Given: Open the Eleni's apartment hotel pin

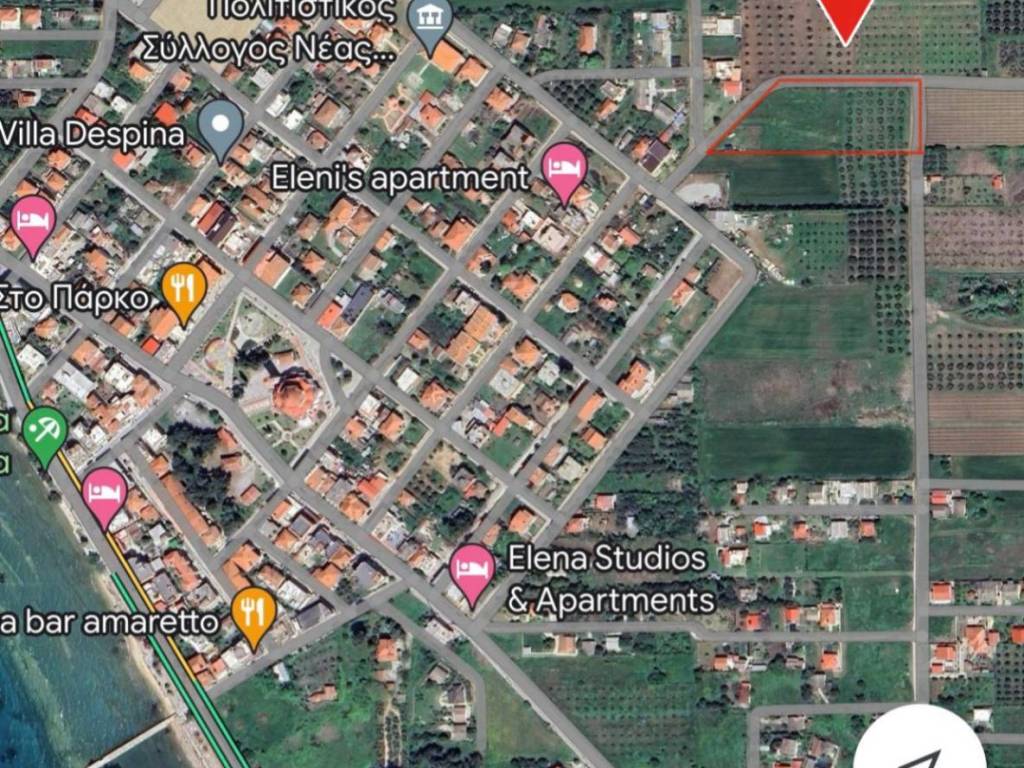Looking at the screenshot, I should pyautogui.click(x=565, y=168).
